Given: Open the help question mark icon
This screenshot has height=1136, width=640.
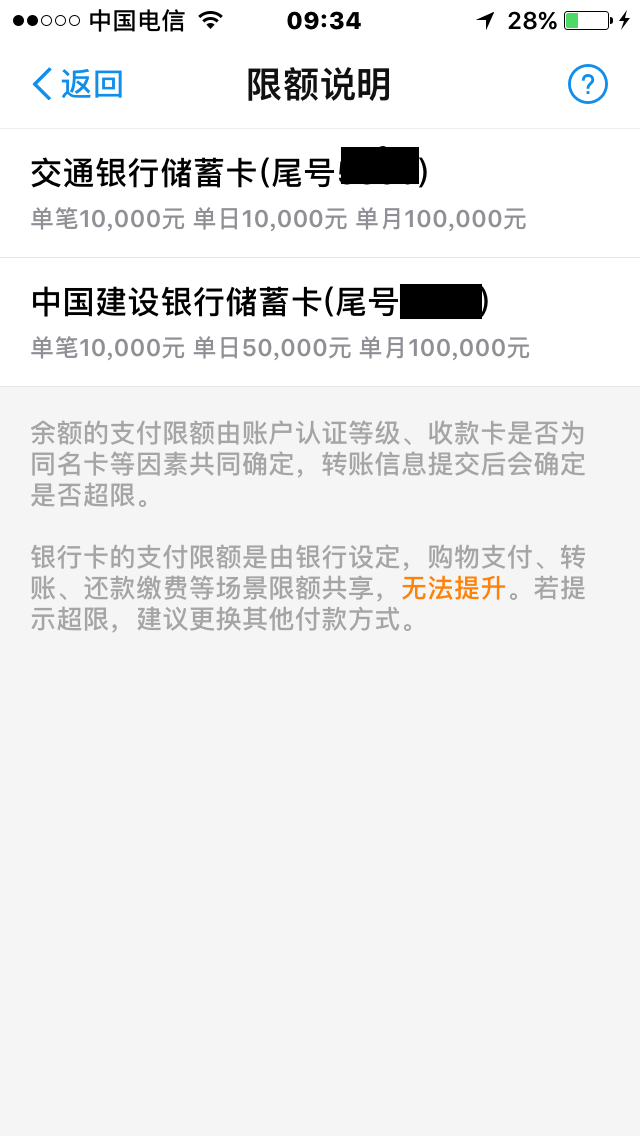Looking at the screenshot, I should (587, 84).
